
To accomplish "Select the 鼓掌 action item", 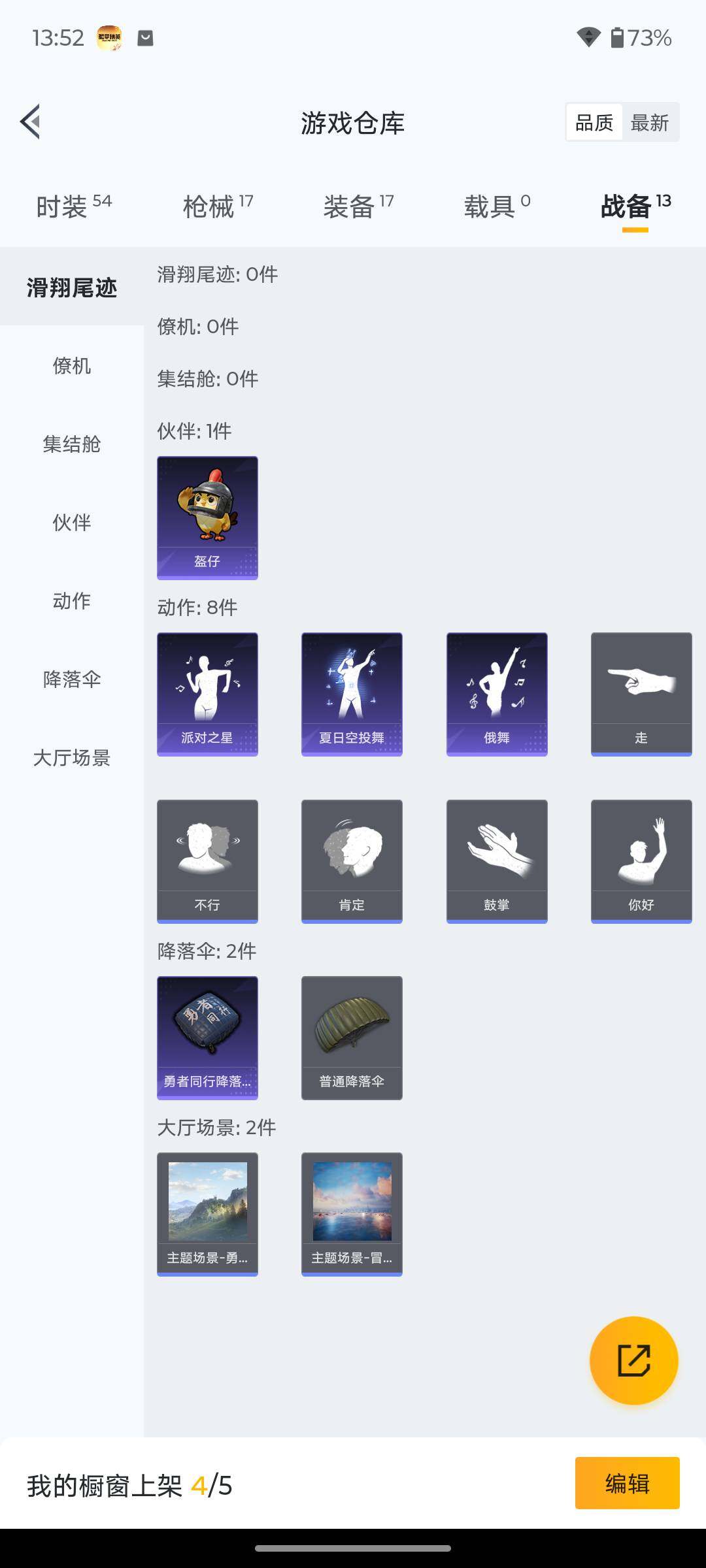I will 497,861.
